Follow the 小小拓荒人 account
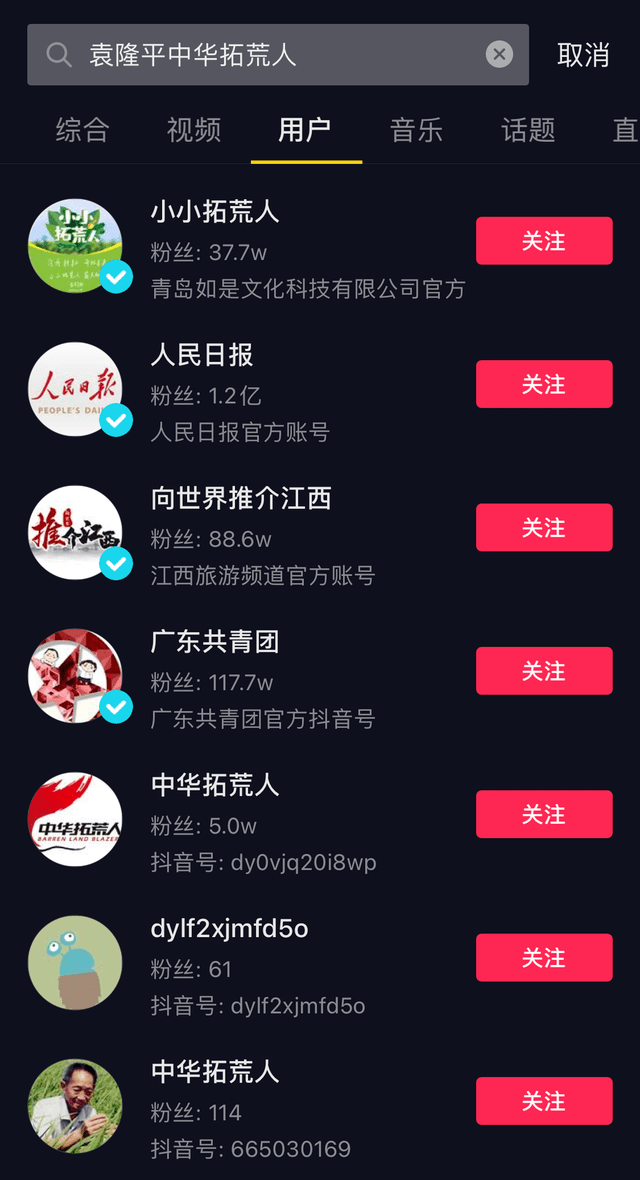The width and height of the screenshot is (640, 1180). point(544,241)
